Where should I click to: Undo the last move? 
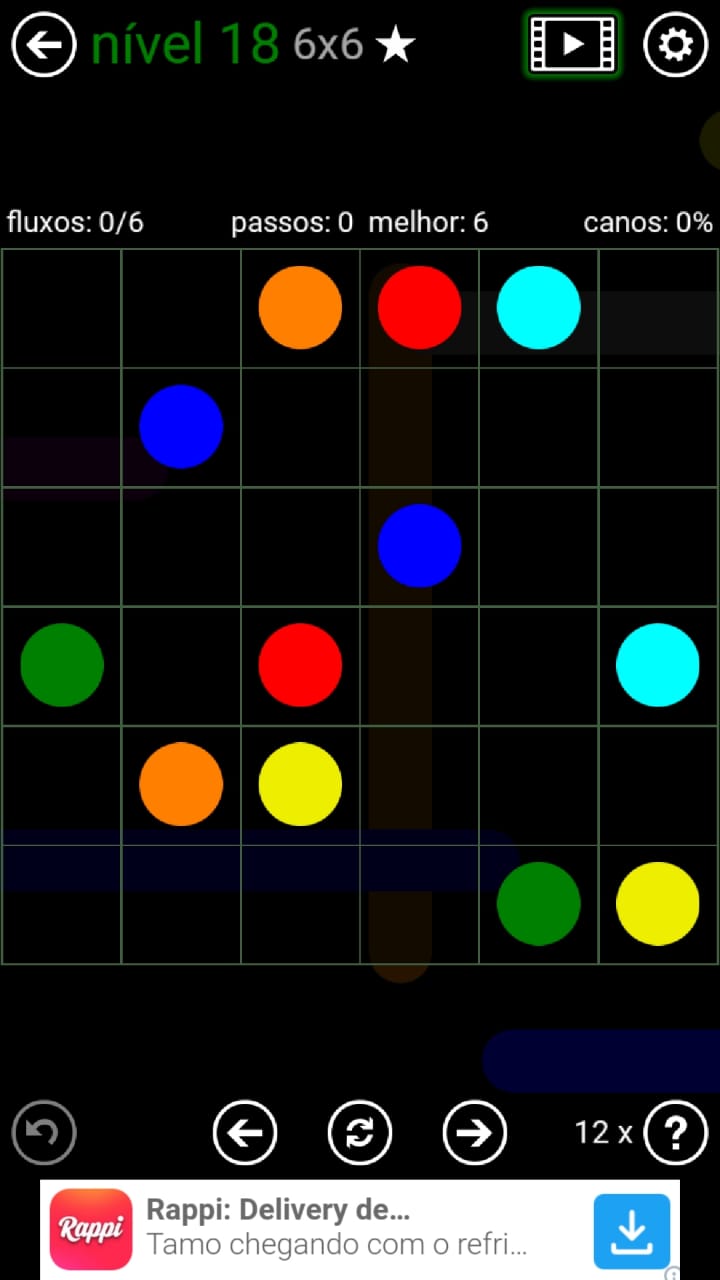pyautogui.click(x=44, y=1133)
